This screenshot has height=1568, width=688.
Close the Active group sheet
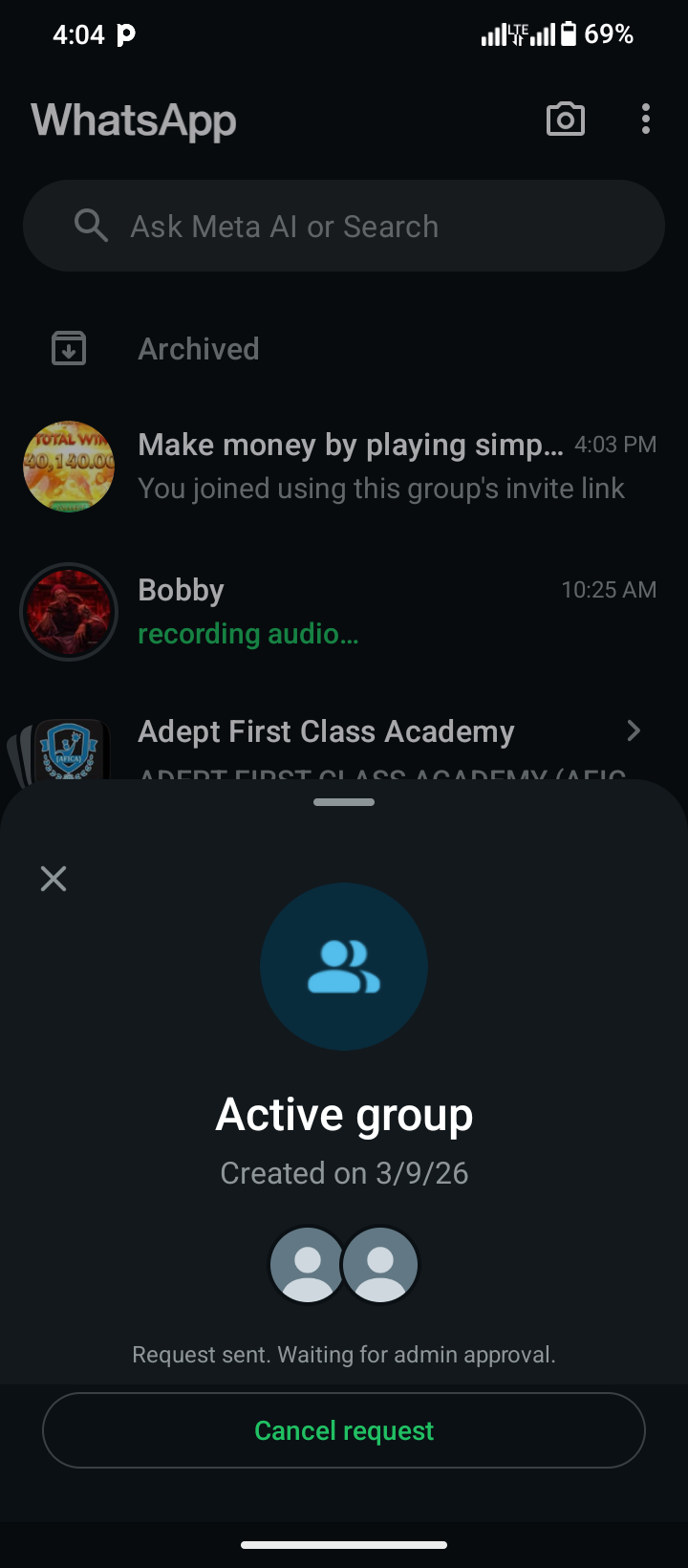click(x=54, y=879)
